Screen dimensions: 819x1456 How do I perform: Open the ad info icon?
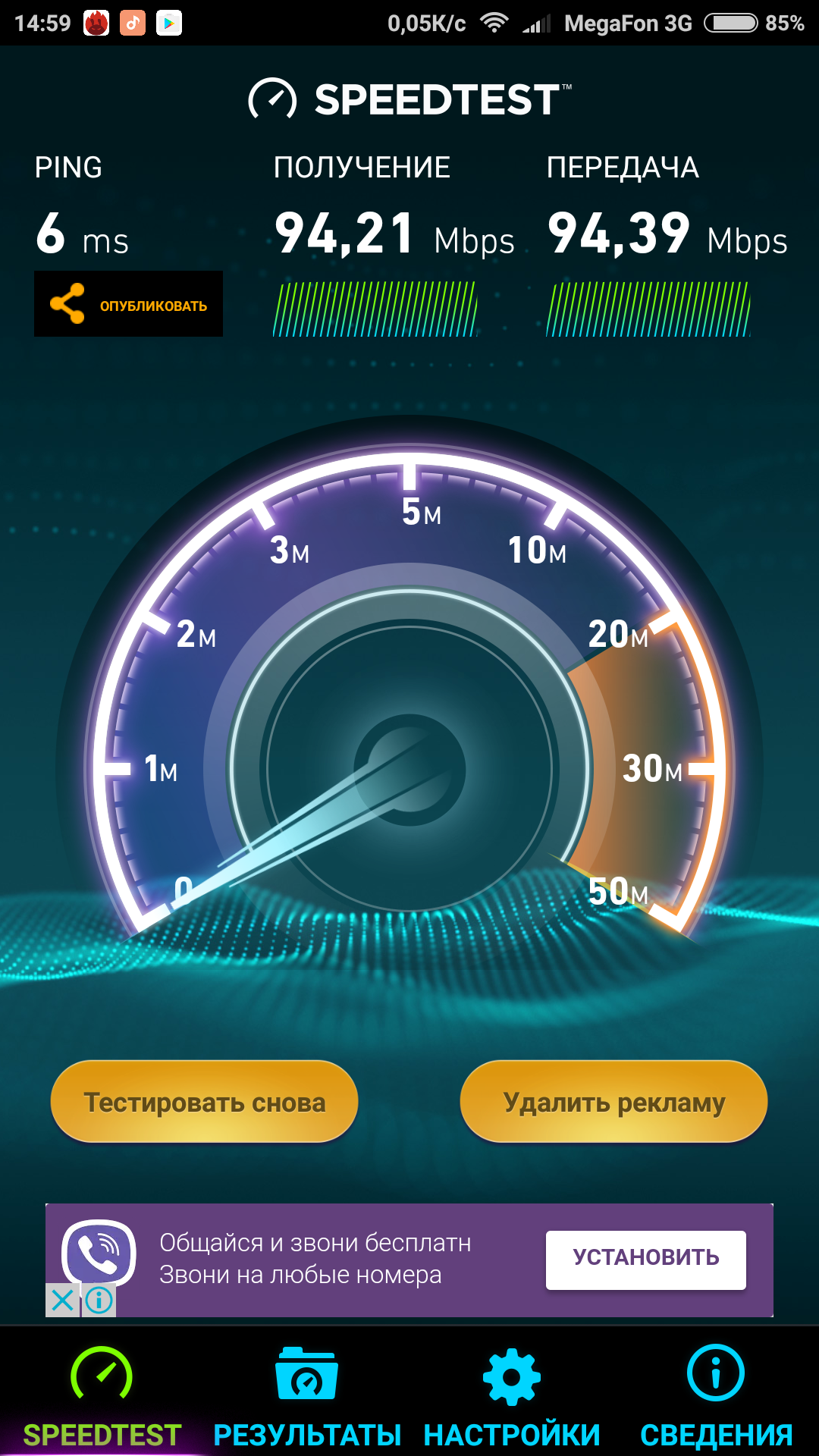(99, 1301)
